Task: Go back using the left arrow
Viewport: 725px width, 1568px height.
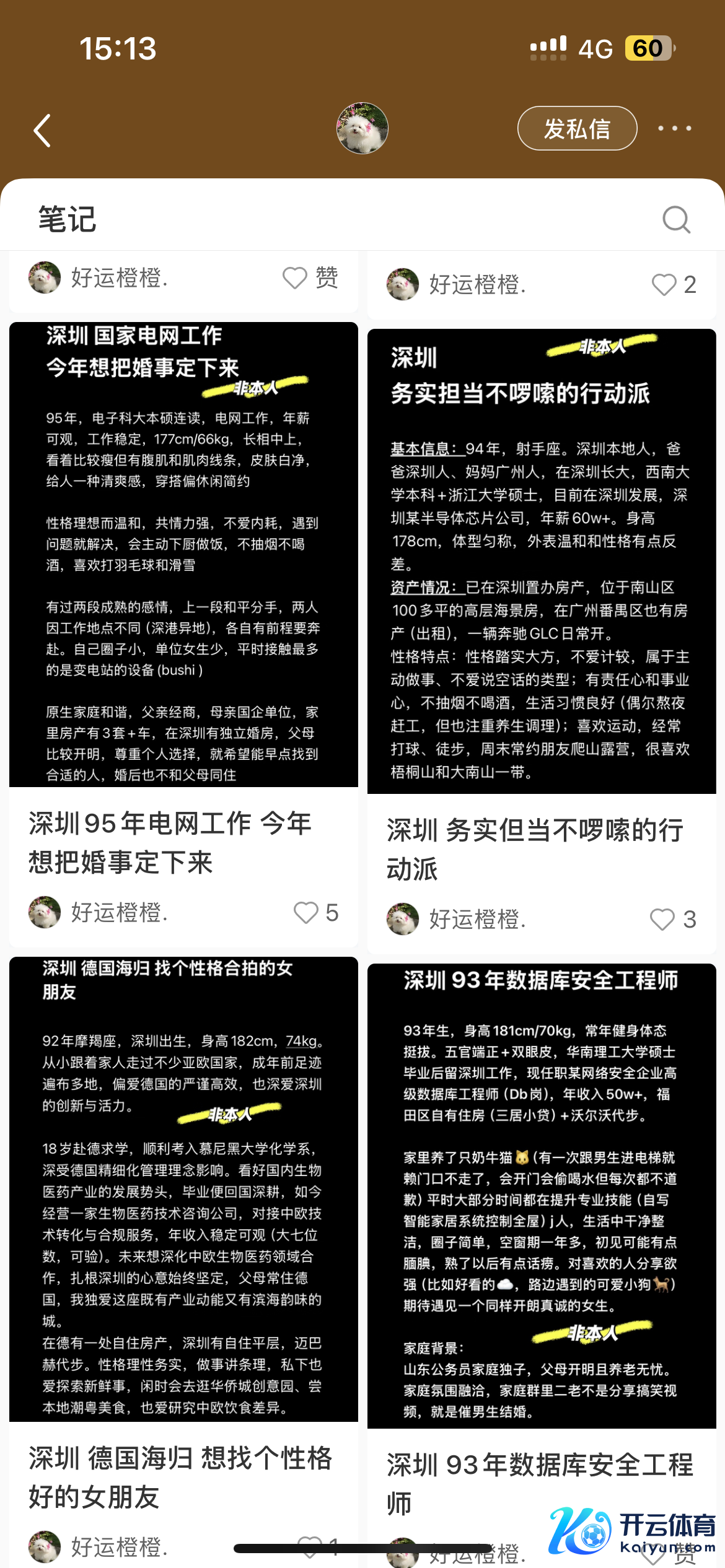Action: pos(42,131)
